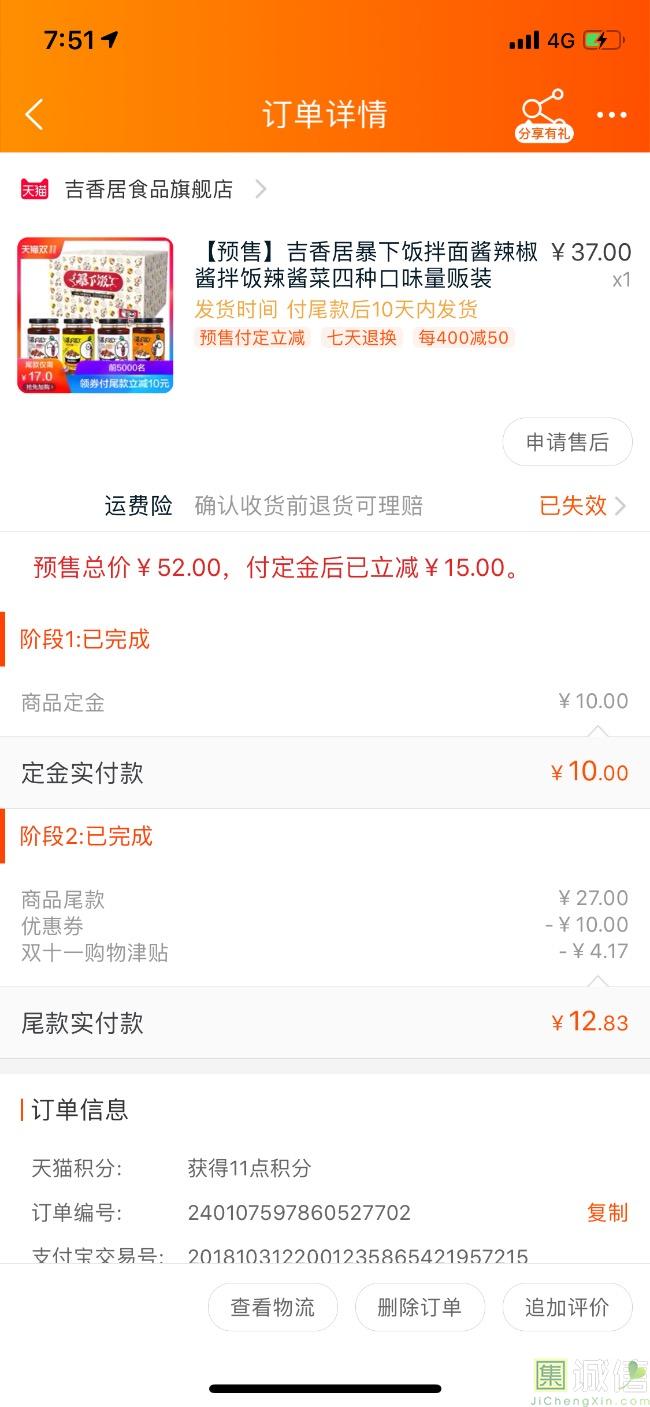Copy the order number with 复制

pyautogui.click(x=607, y=1213)
